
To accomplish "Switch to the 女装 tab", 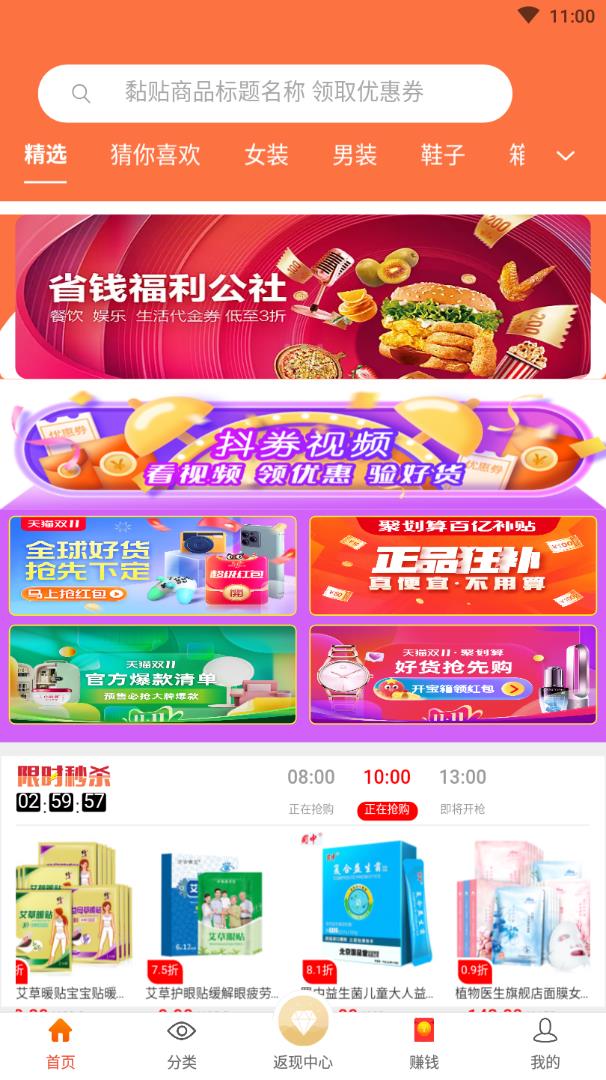I will pos(266,155).
